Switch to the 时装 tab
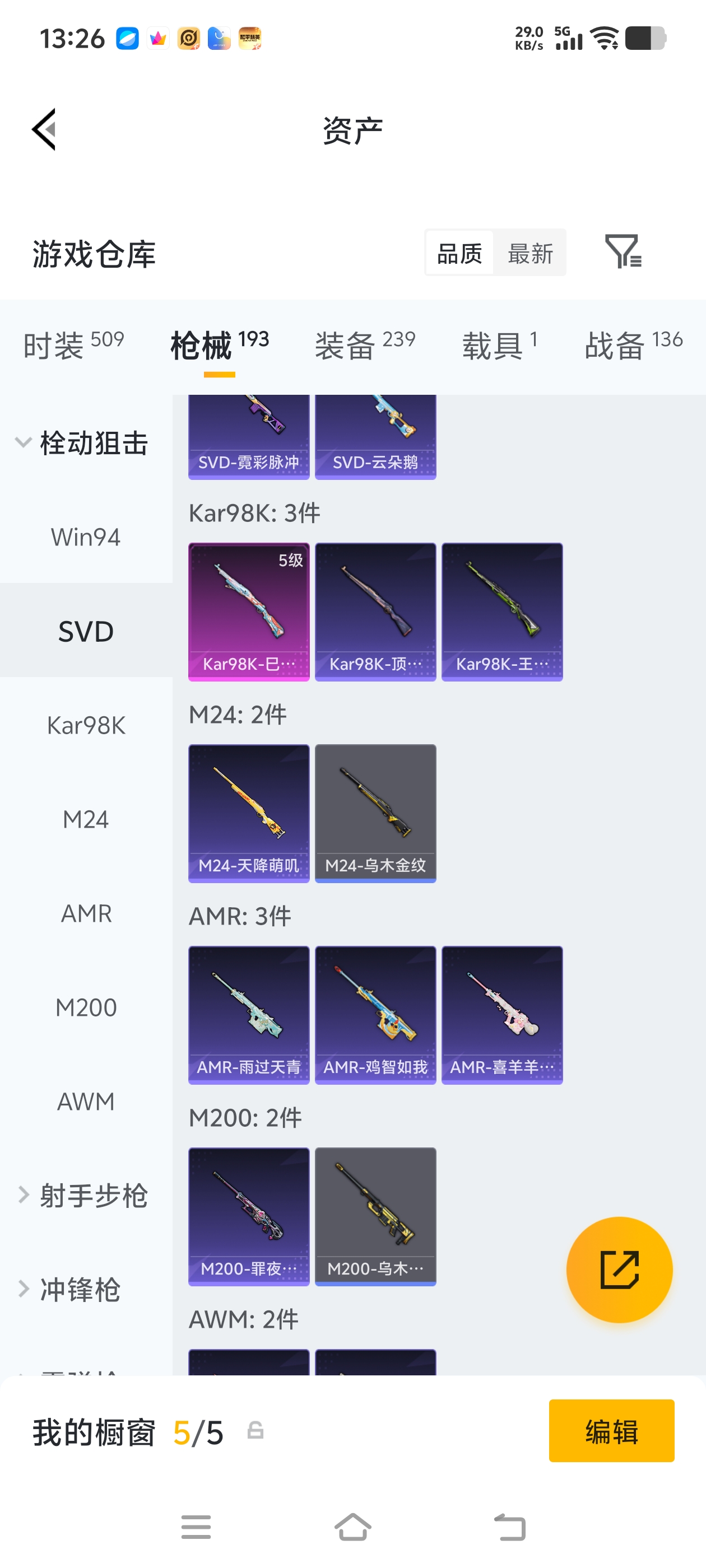706x1568 pixels. click(x=73, y=345)
